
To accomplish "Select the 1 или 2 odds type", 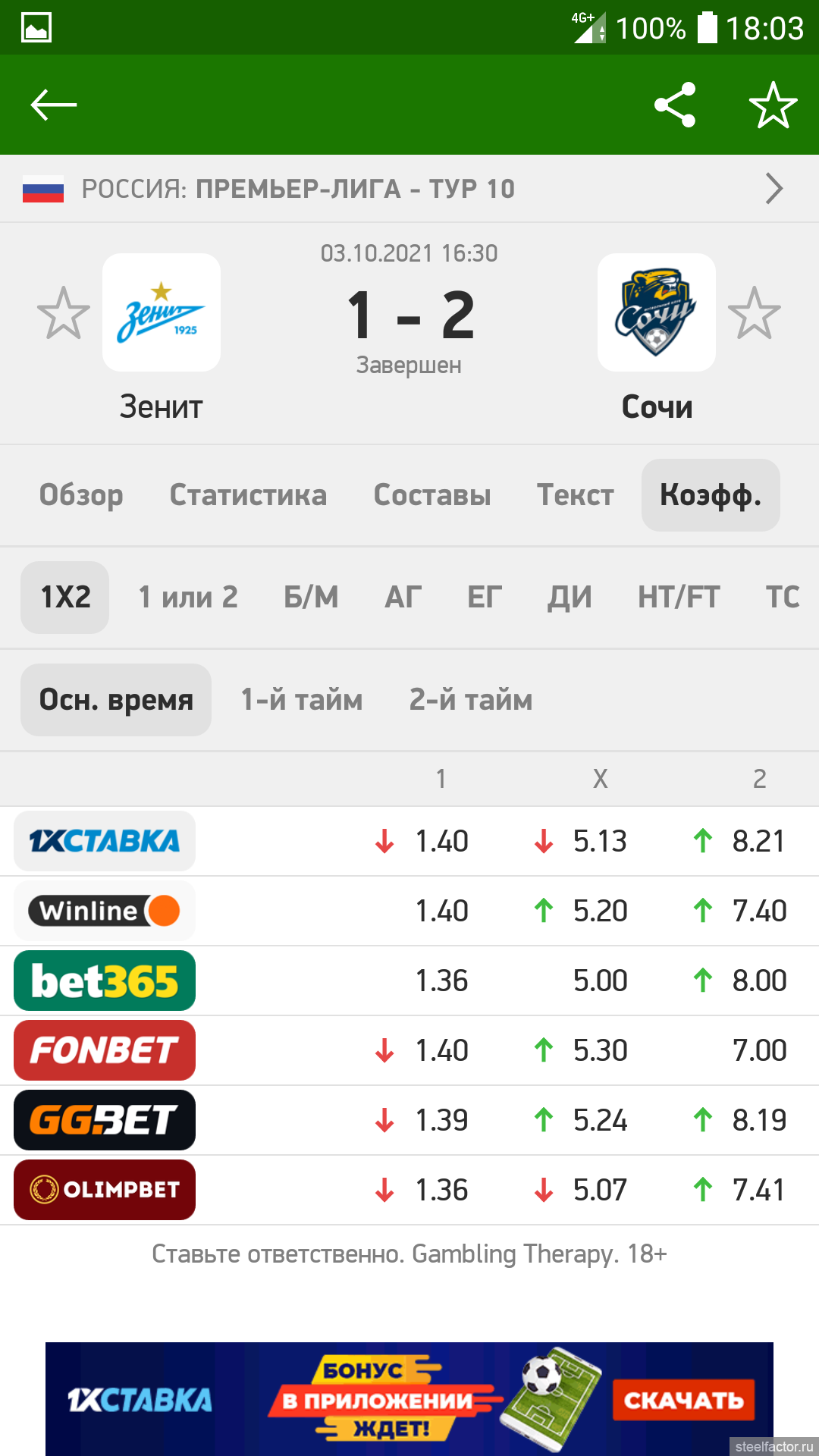I will (x=188, y=598).
